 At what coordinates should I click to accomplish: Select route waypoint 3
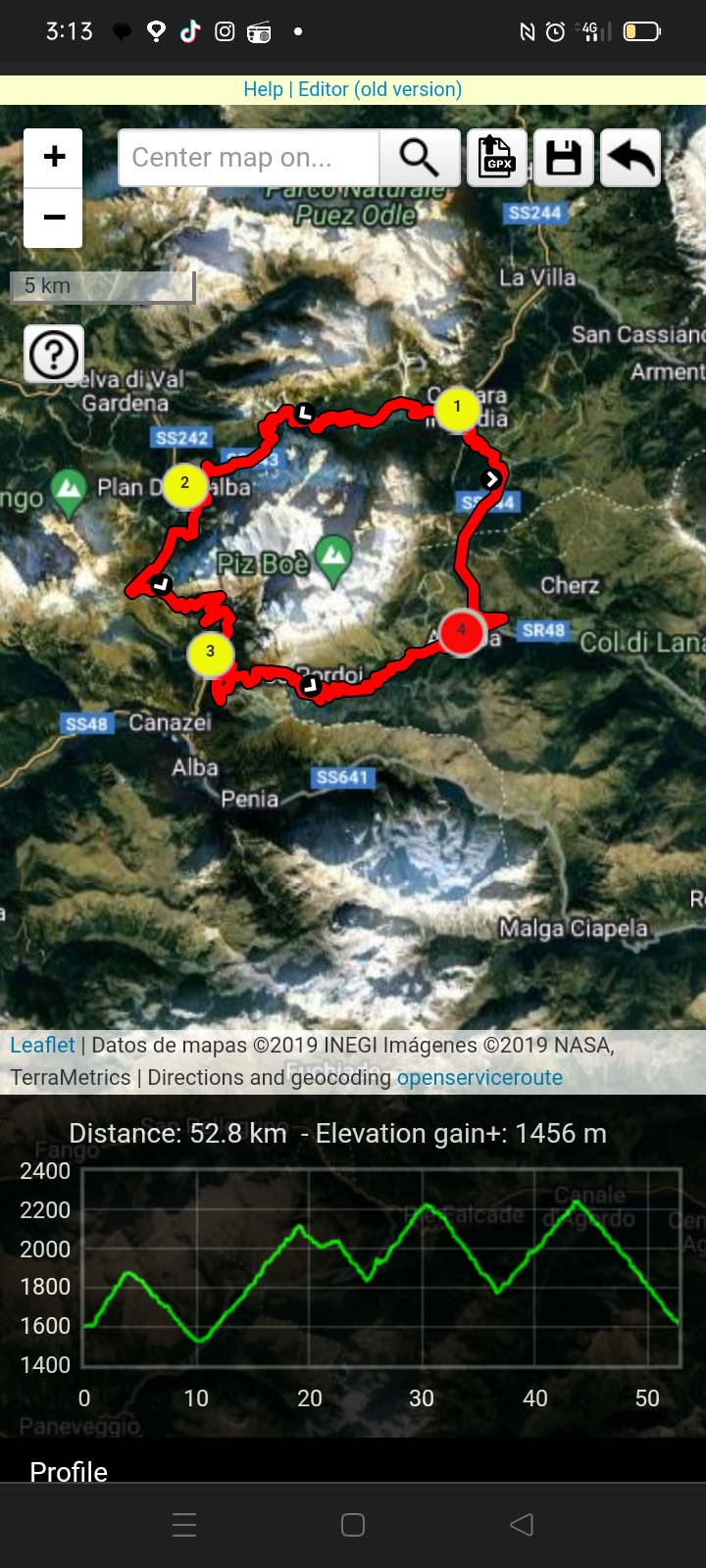pos(210,653)
